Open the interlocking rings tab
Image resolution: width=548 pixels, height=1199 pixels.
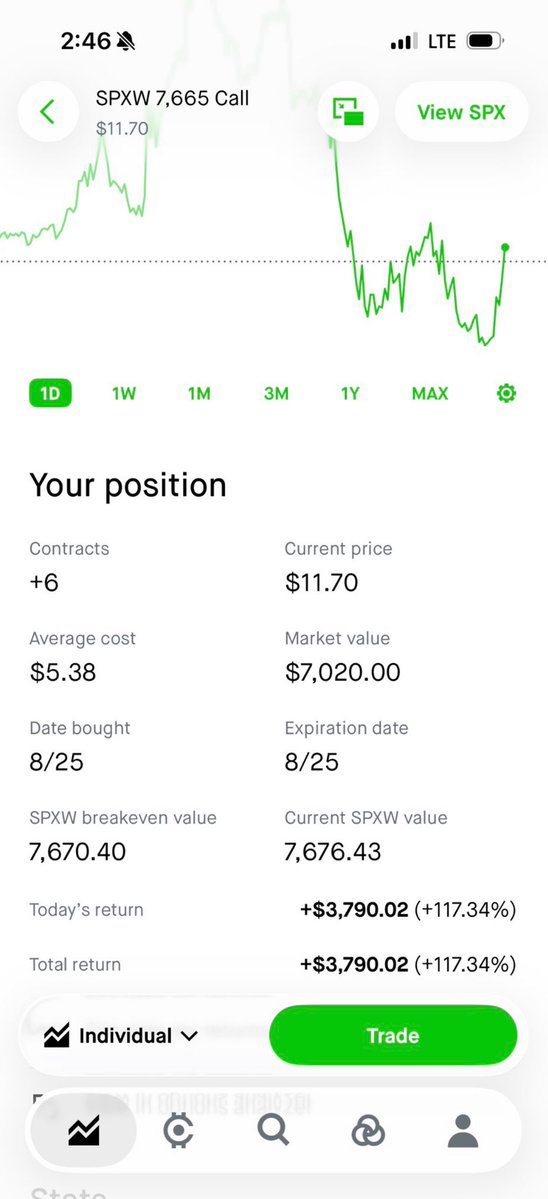[368, 1130]
